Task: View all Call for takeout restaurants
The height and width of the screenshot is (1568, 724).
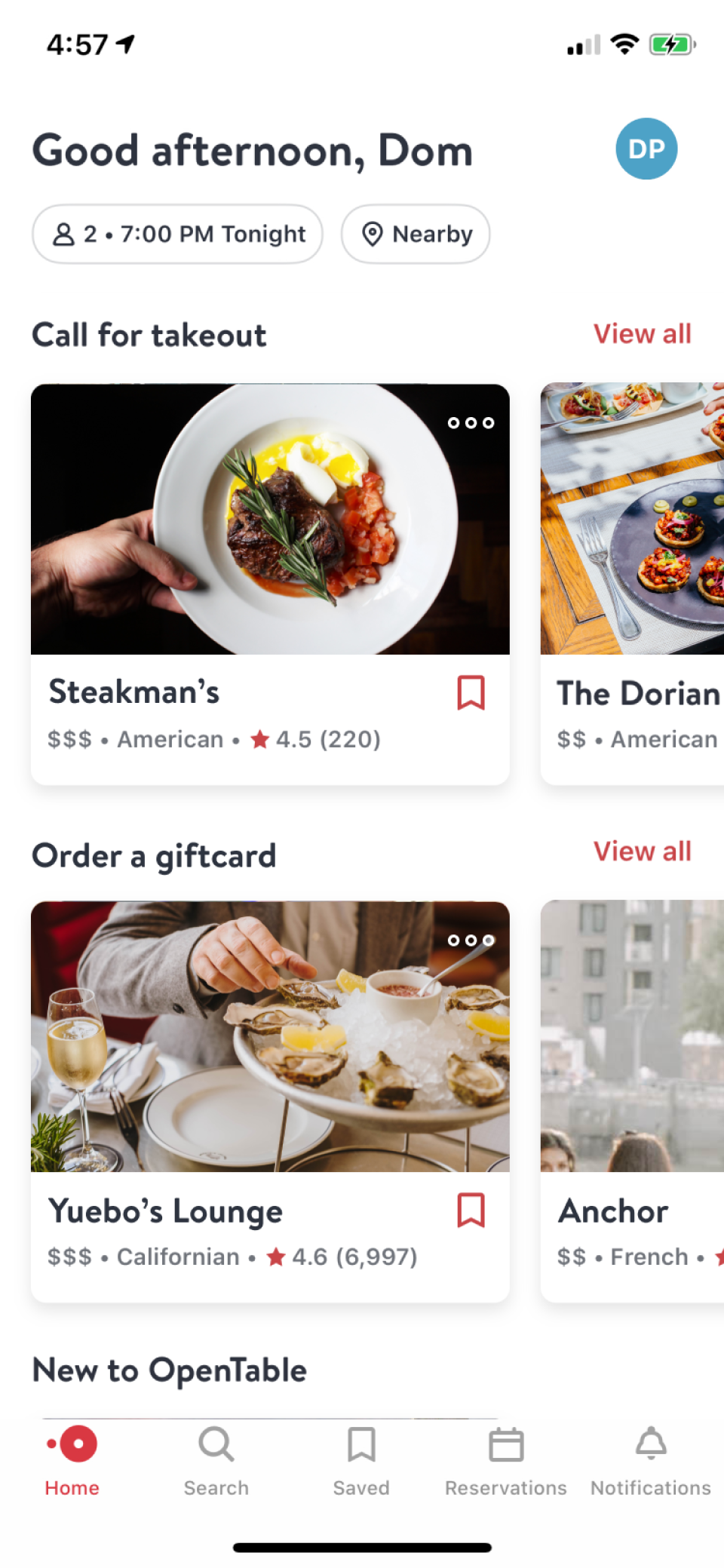Action: tap(642, 334)
